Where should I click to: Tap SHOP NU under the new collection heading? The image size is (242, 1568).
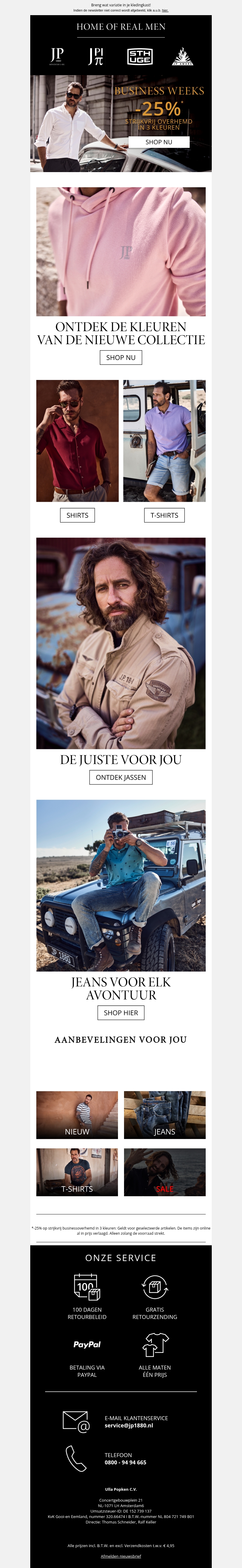(x=120, y=357)
